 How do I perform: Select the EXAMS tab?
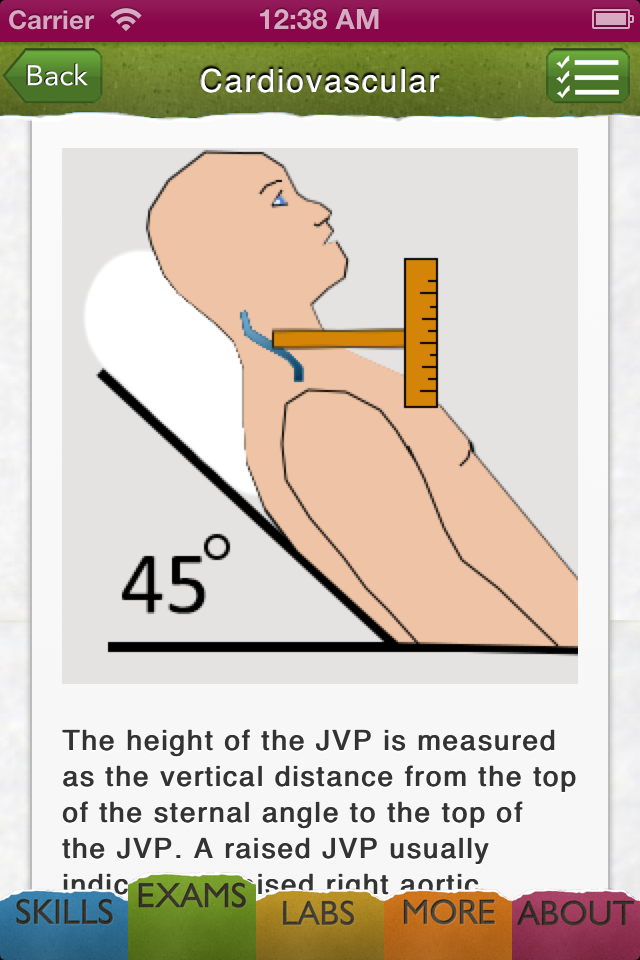point(191,905)
